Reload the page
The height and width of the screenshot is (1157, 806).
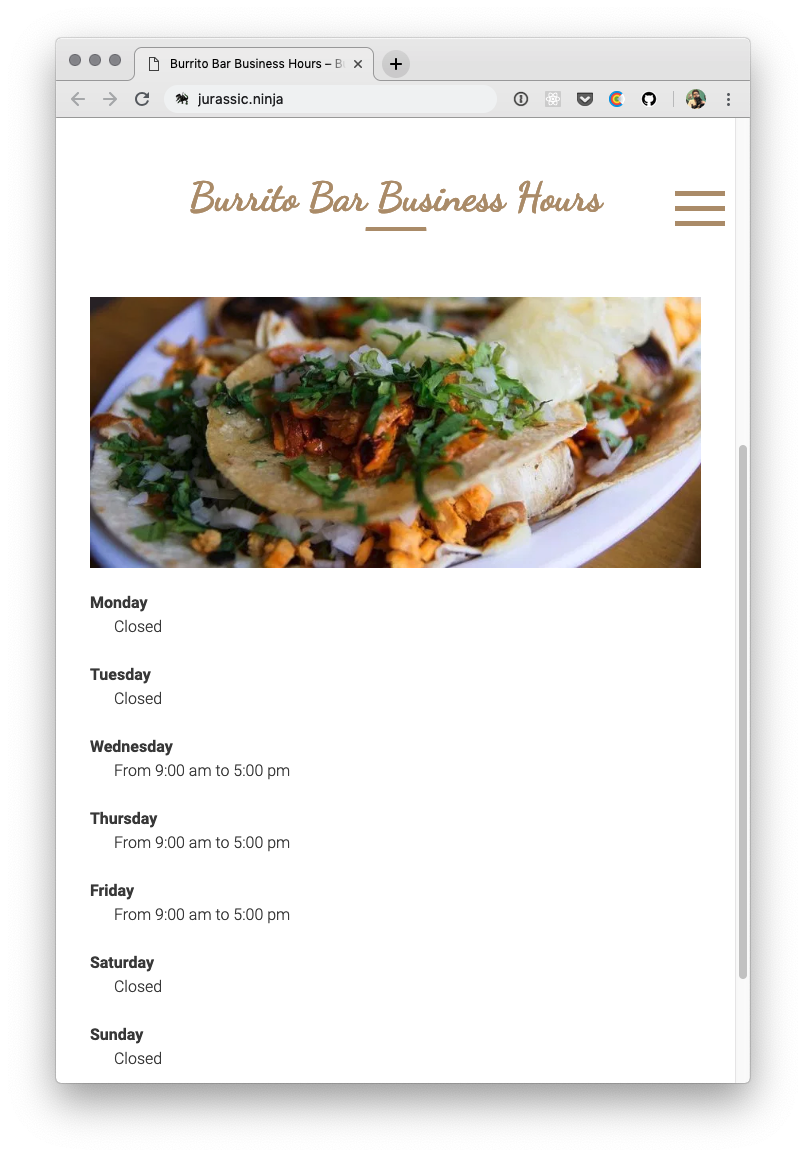point(142,99)
